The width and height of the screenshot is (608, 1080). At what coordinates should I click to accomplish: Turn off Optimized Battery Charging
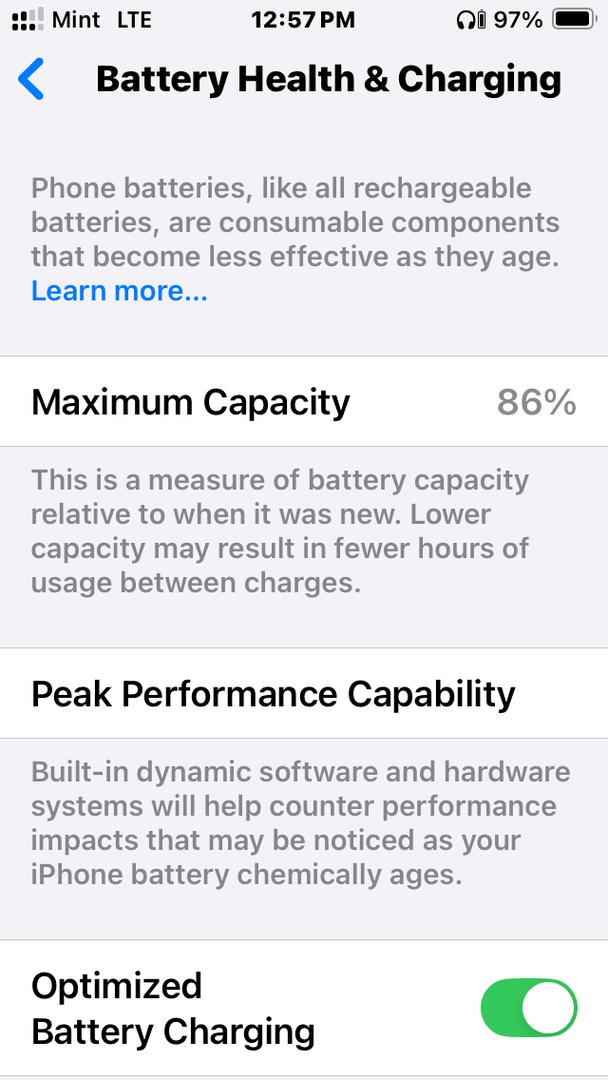528,1008
